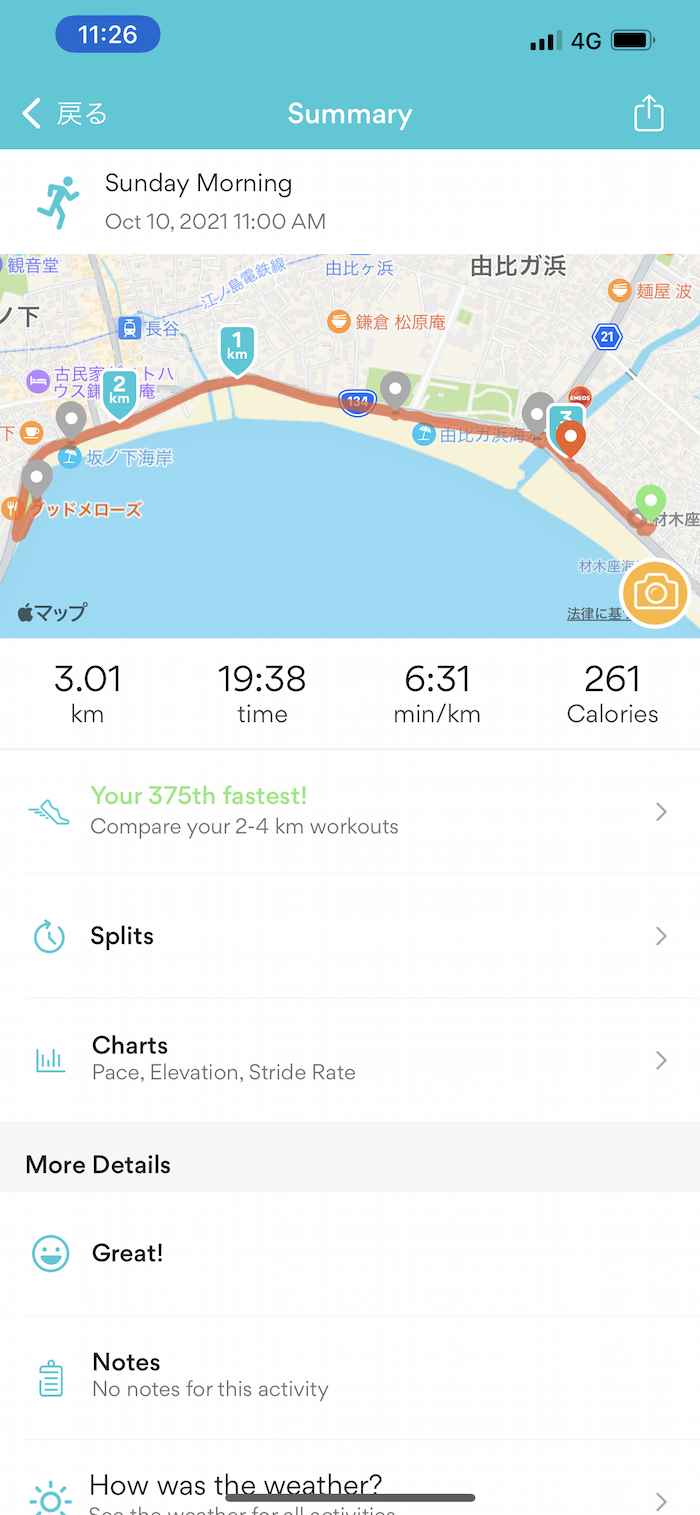Open the map's legal notice link
The height and width of the screenshot is (1515, 700).
(x=594, y=614)
